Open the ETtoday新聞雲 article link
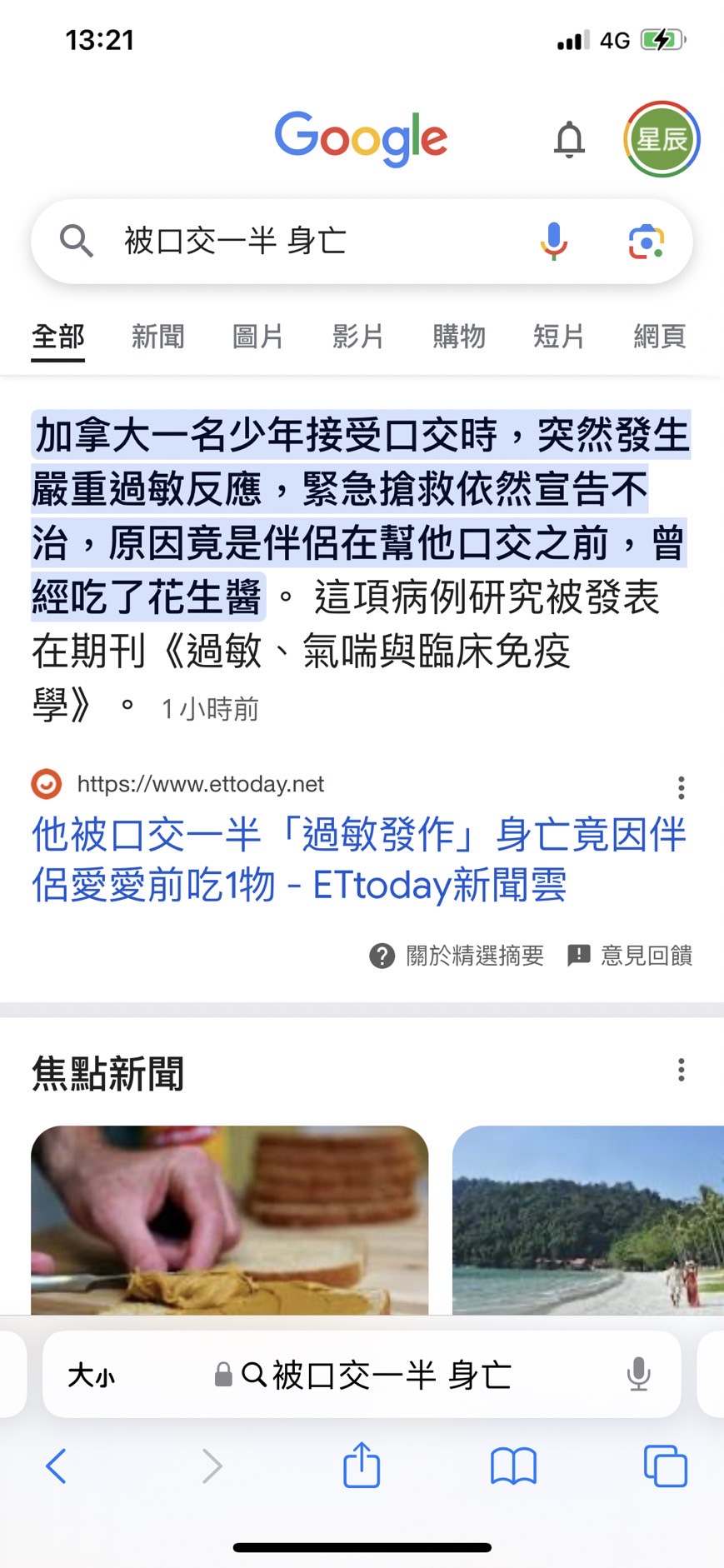 pos(358,859)
